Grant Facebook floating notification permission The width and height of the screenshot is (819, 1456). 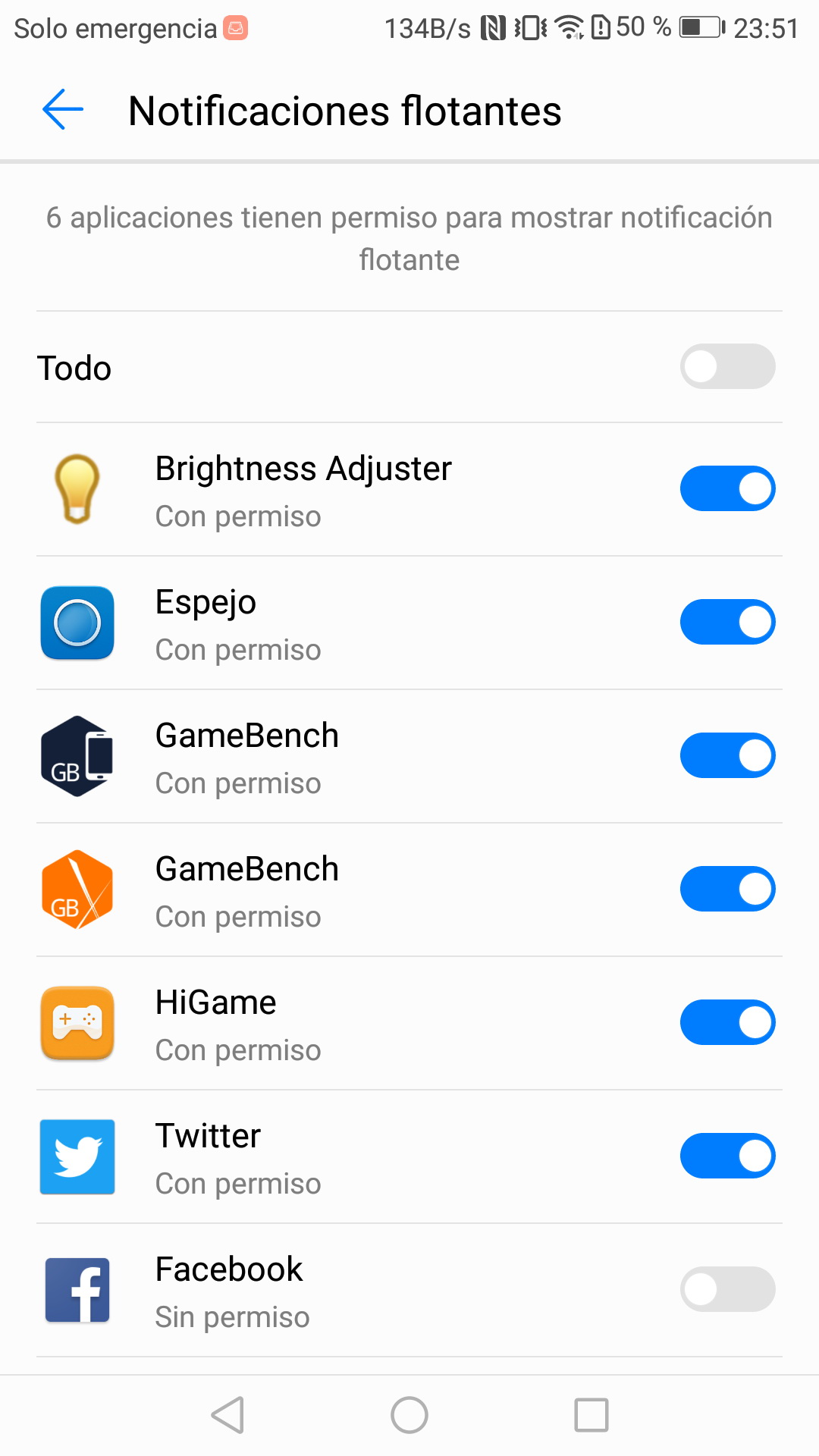pos(727,1289)
